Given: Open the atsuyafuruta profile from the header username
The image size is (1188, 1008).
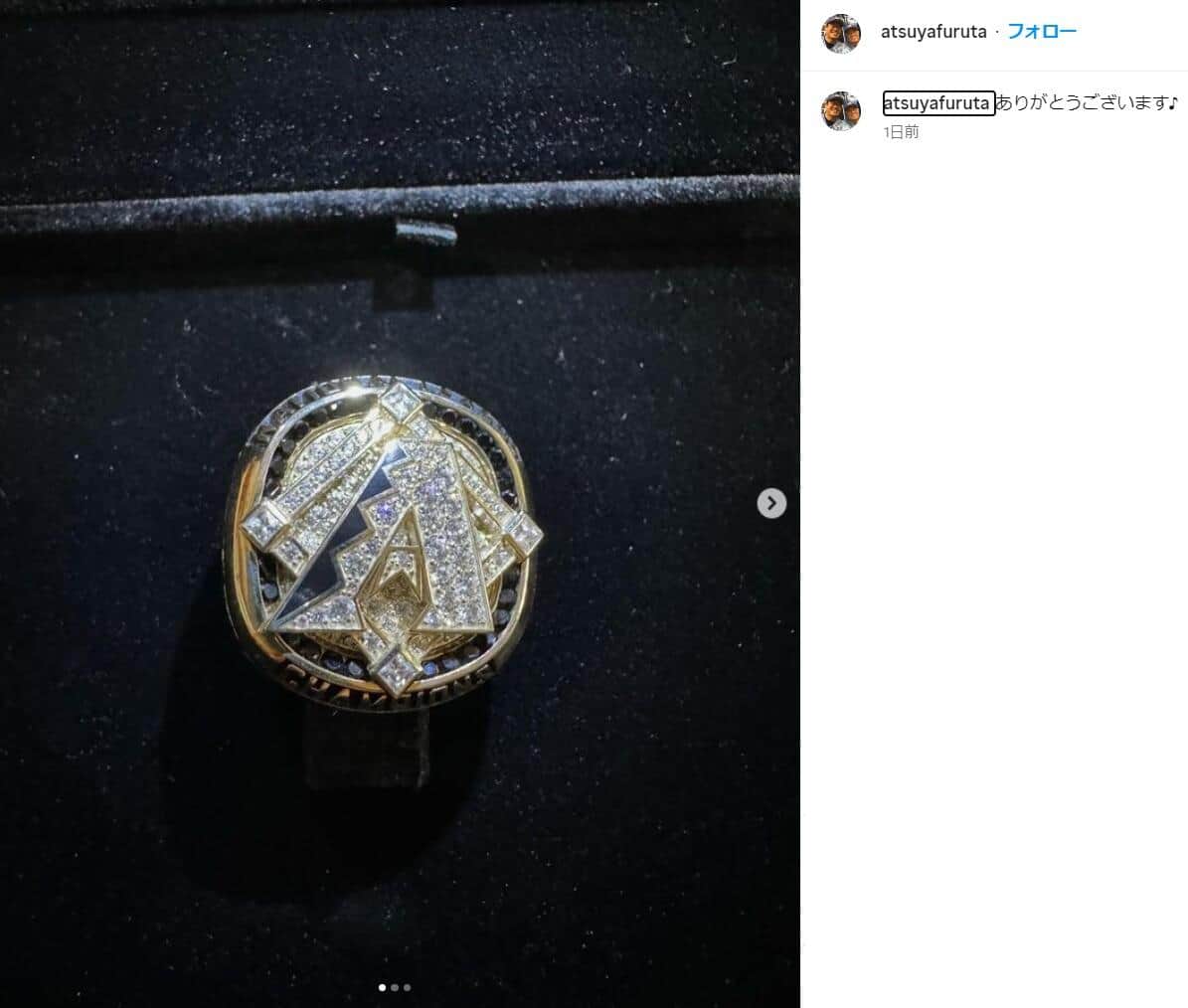Looking at the screenshot, I should point(933,32).
